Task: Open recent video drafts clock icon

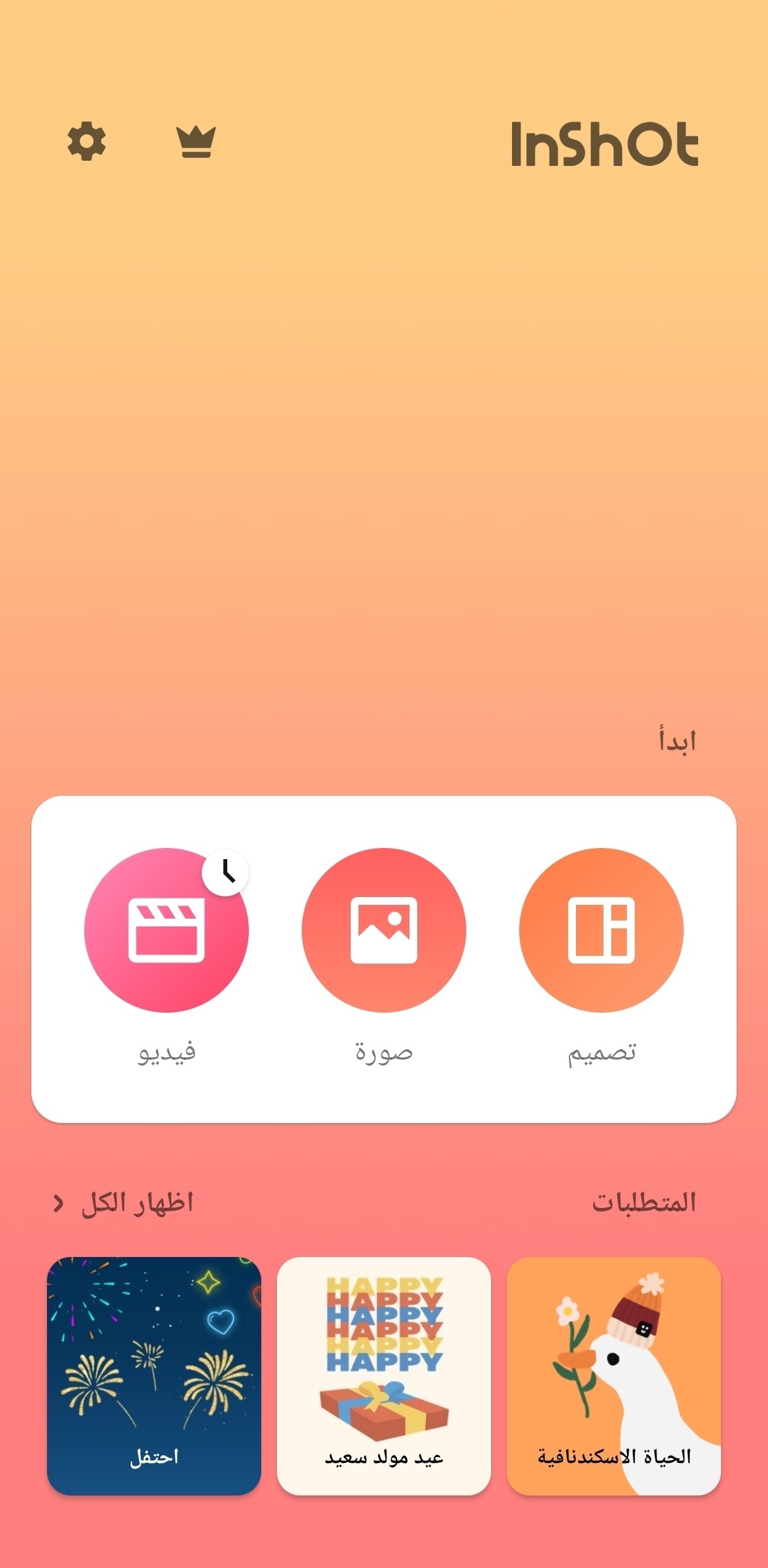Action: point(226,872)
